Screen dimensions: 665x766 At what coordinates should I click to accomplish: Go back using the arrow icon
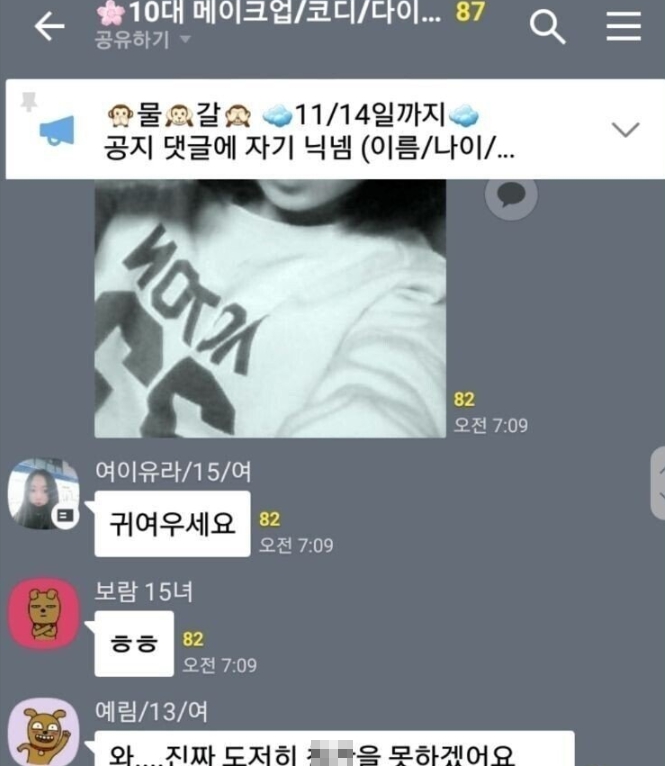click(49, 27)
